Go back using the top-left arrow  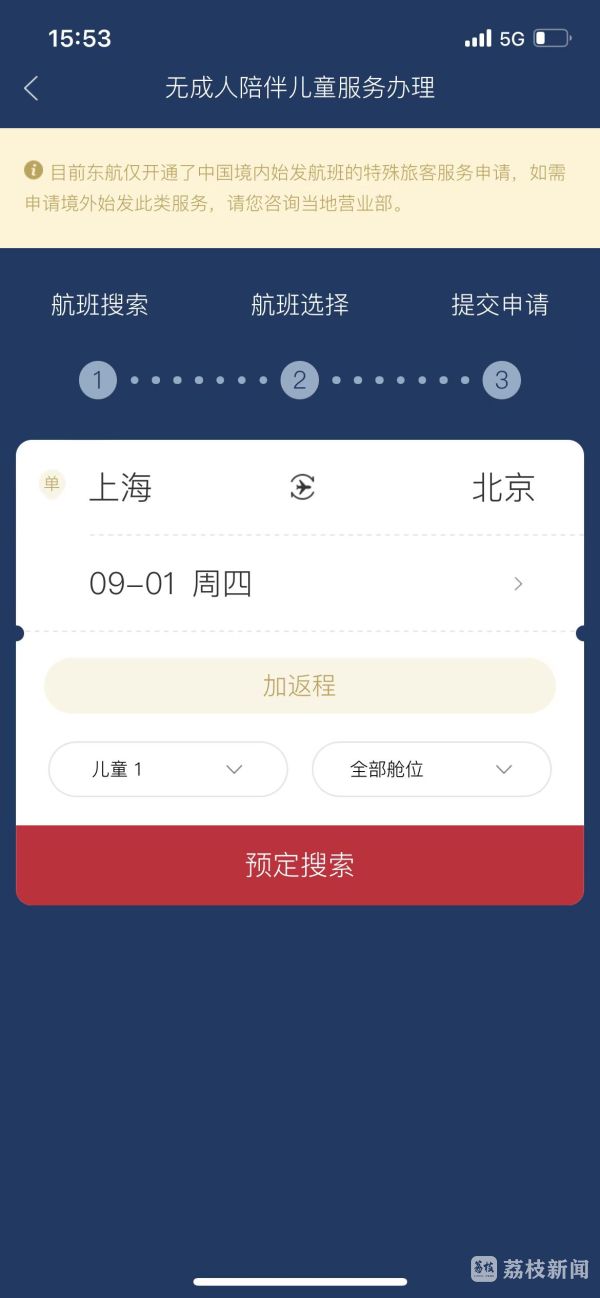click(31, 88)
